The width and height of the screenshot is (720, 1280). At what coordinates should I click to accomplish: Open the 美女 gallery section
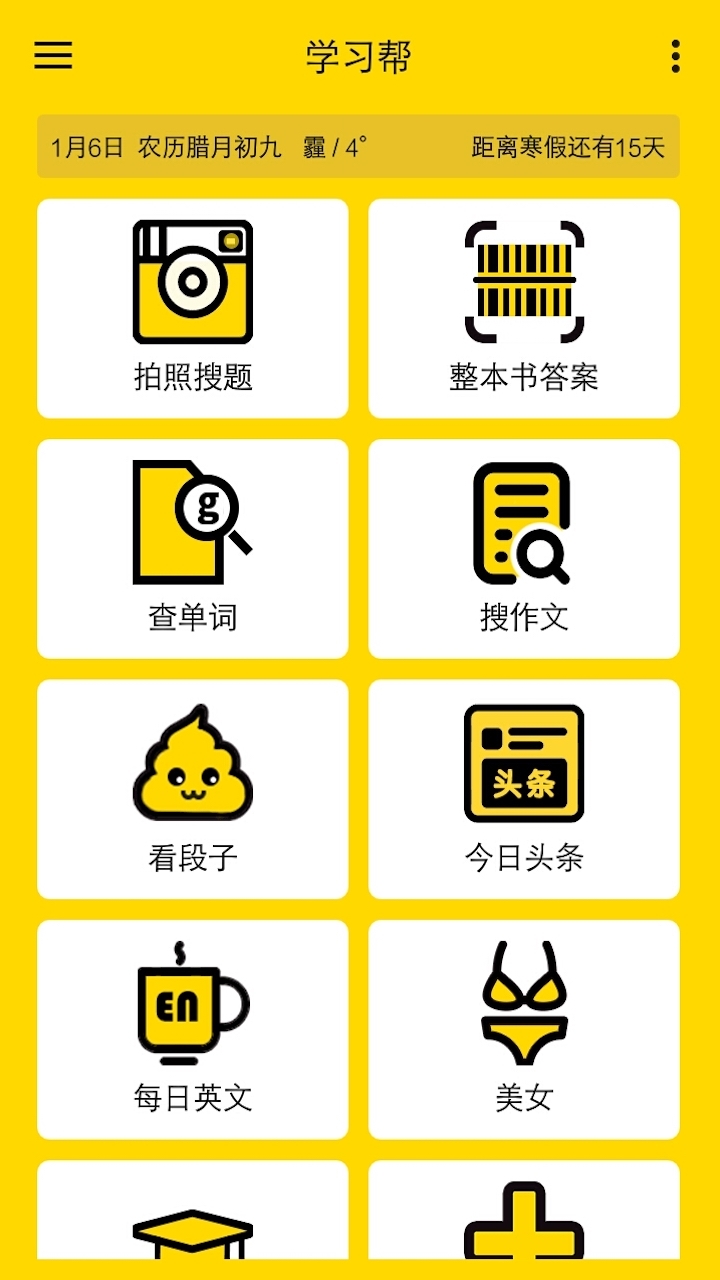click(524, 1030)
